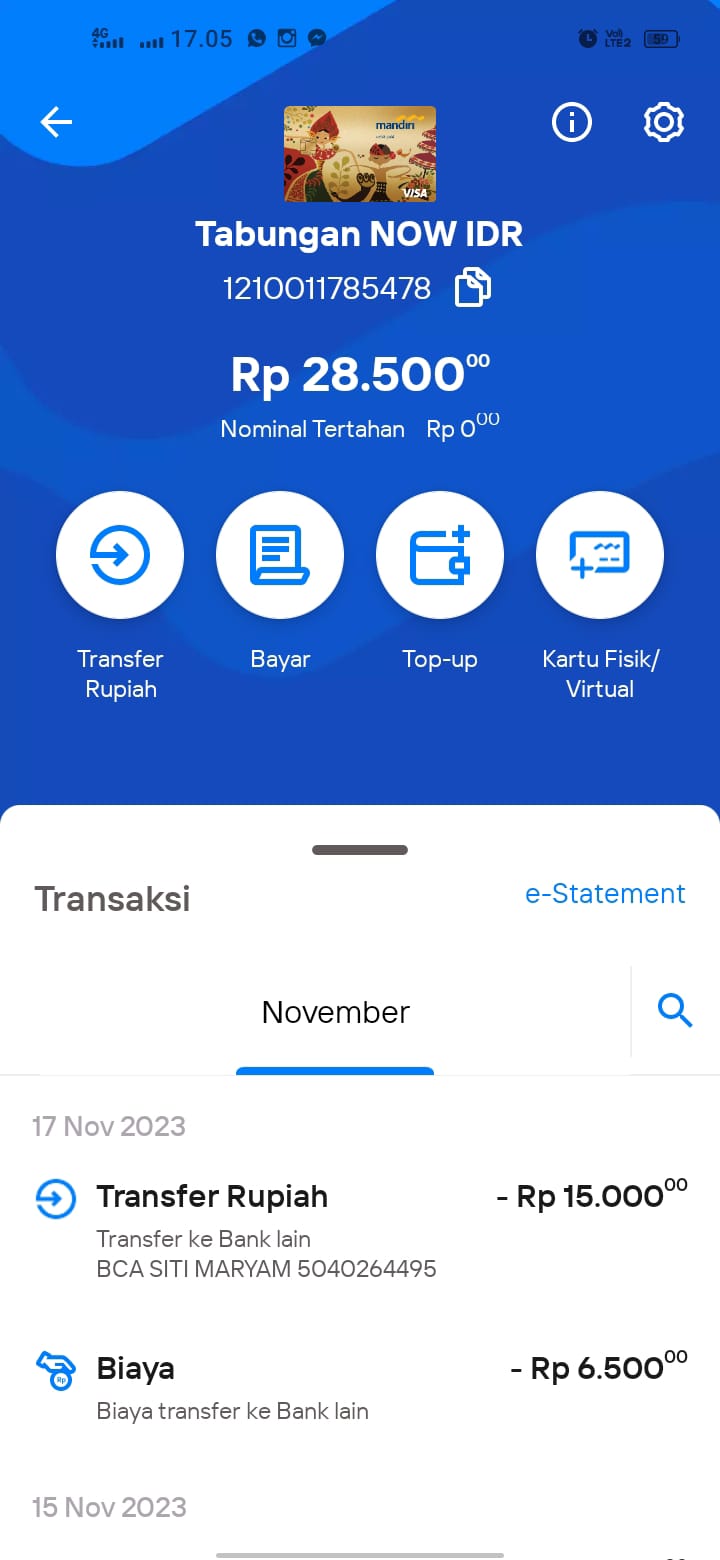This screenshot has width=720, height=1560.
Task: Tap the Mandiri debit card image
Action: click(x=360, y=154)
